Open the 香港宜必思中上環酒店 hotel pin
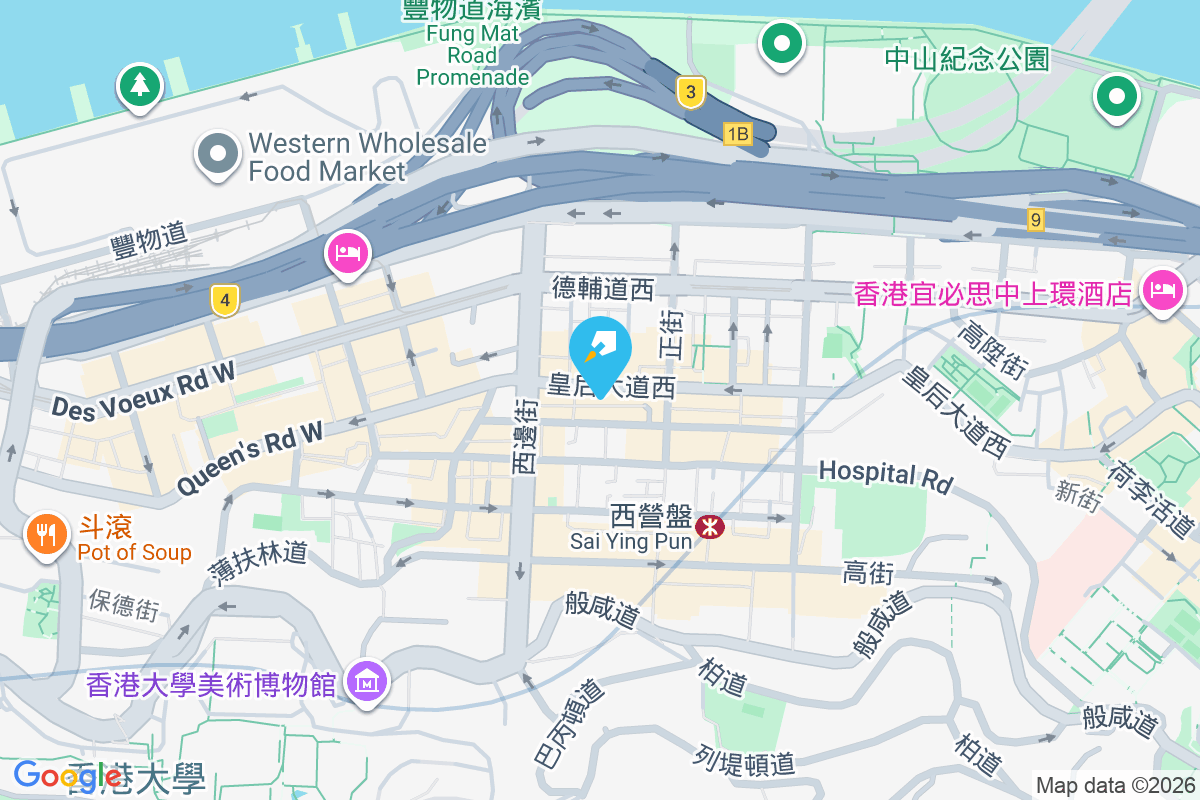 point(1160,291)
